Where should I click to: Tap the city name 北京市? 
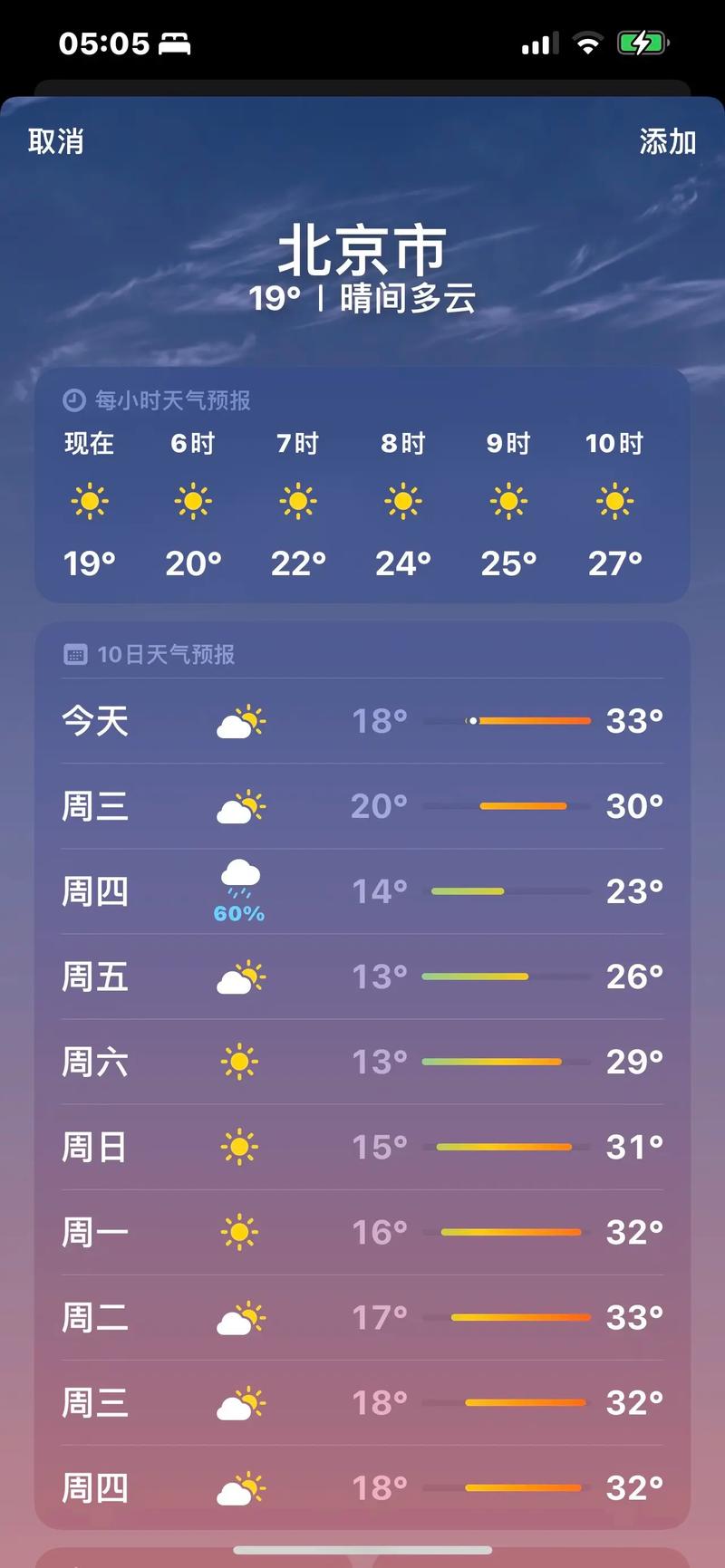pos(362,253)
